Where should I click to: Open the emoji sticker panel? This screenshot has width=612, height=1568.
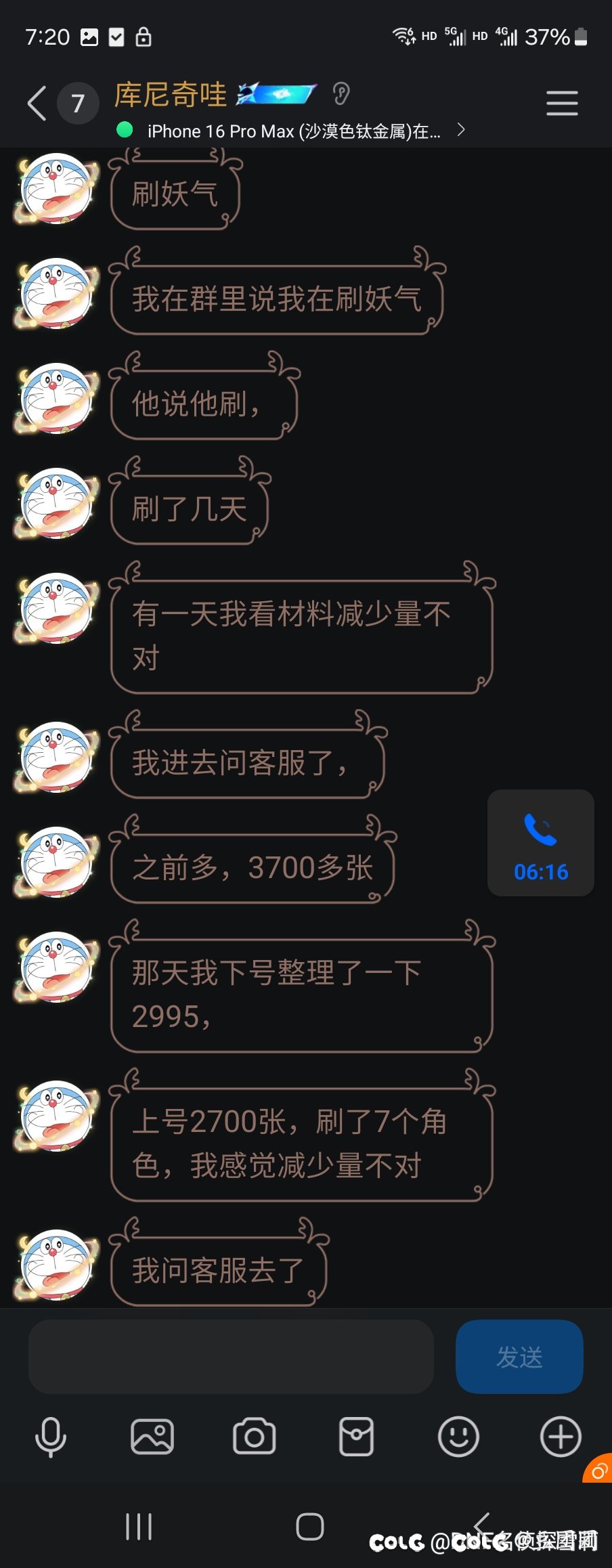point(458,1436)
